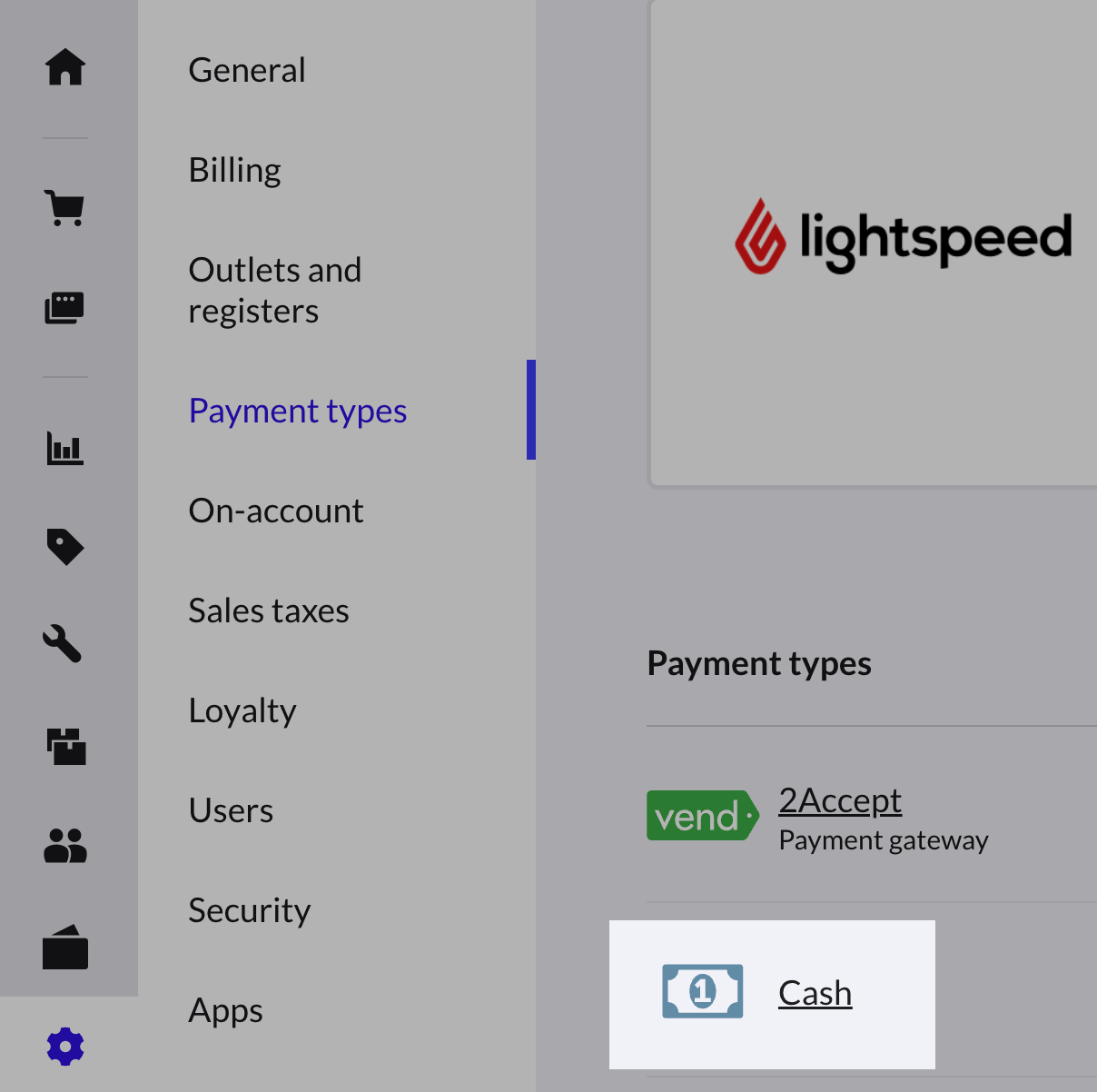Open Billing settings
1097x1092 pixels.
click(235, 170)
